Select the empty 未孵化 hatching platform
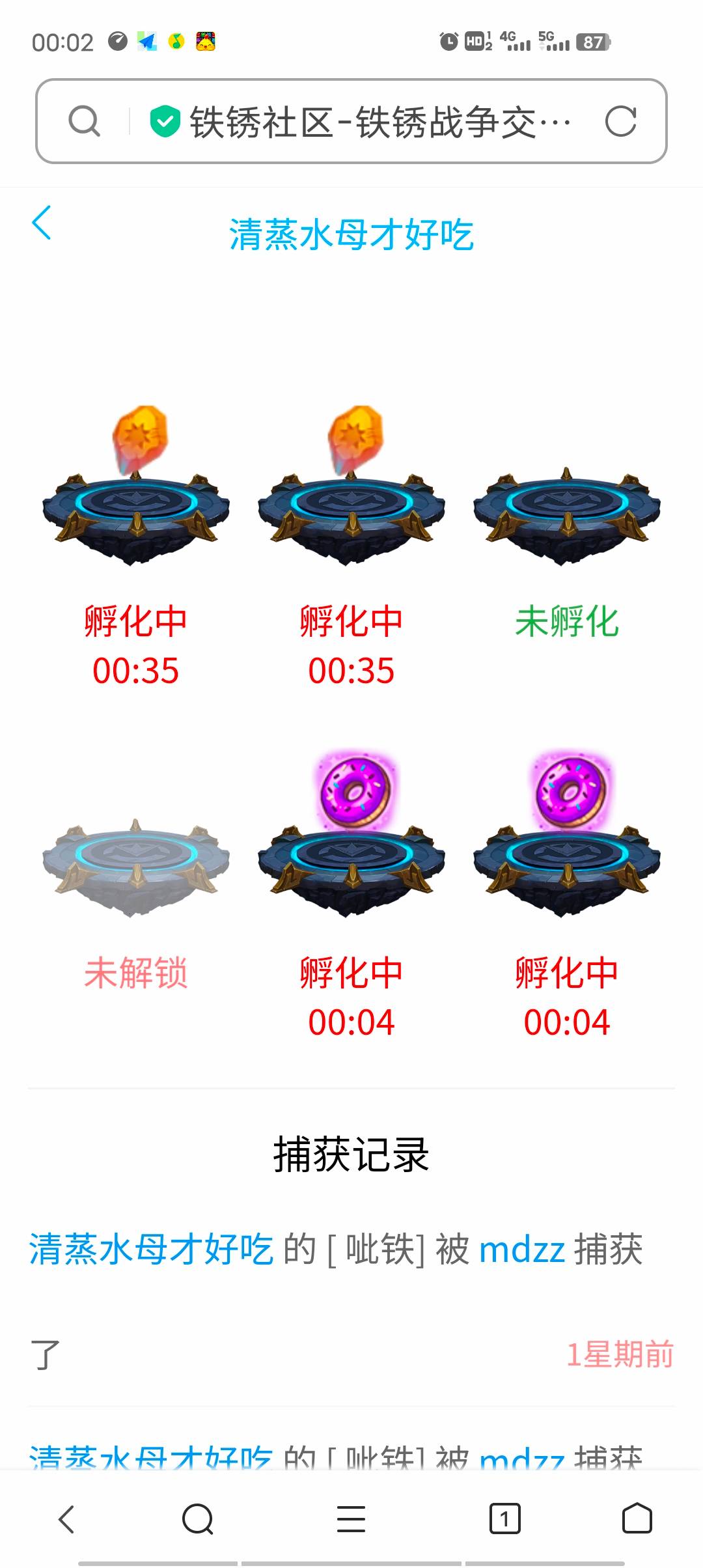The image size is (703, 1568). [x=566, y=514]
